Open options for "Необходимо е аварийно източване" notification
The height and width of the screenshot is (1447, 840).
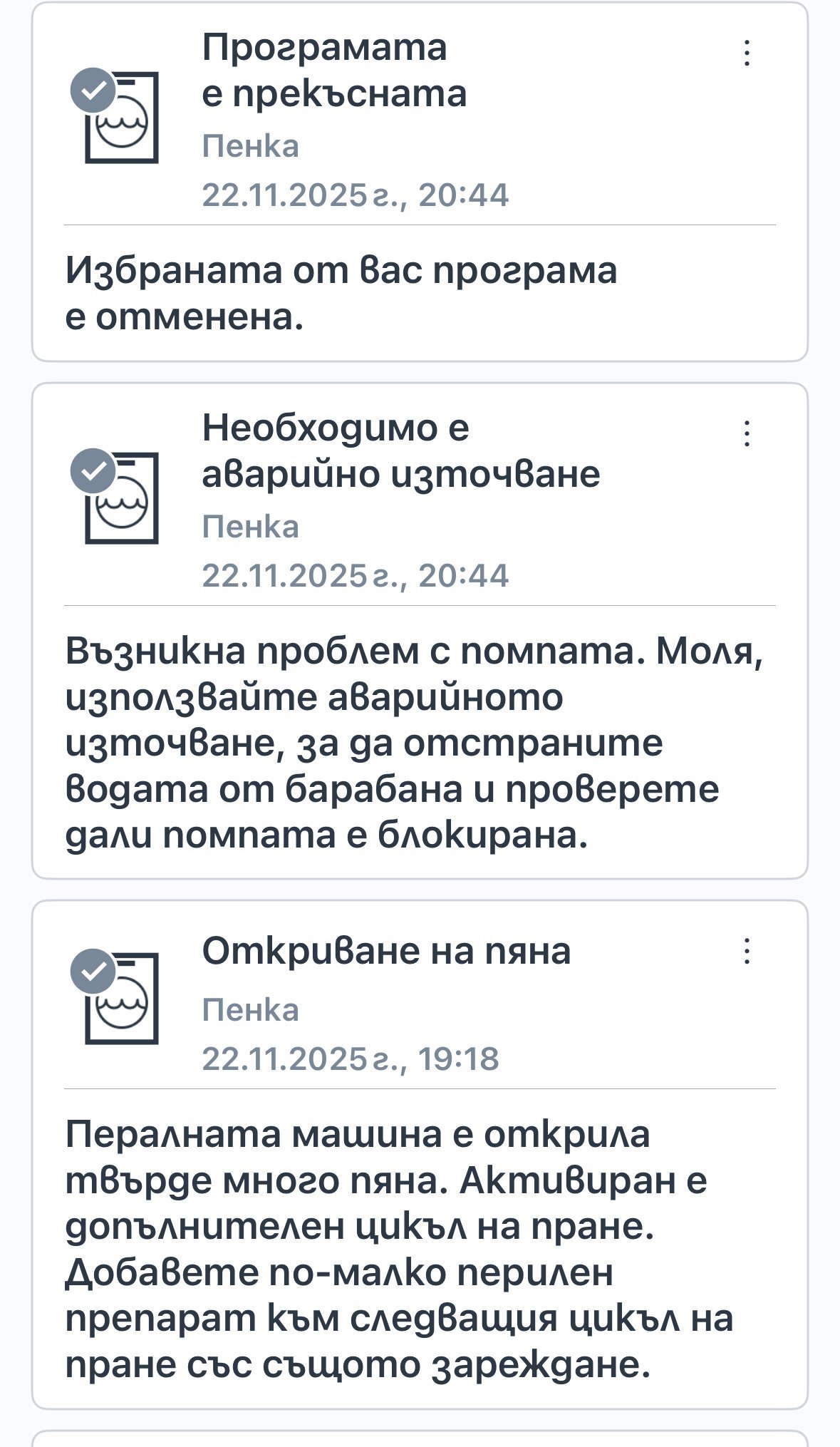click(747, 433)
